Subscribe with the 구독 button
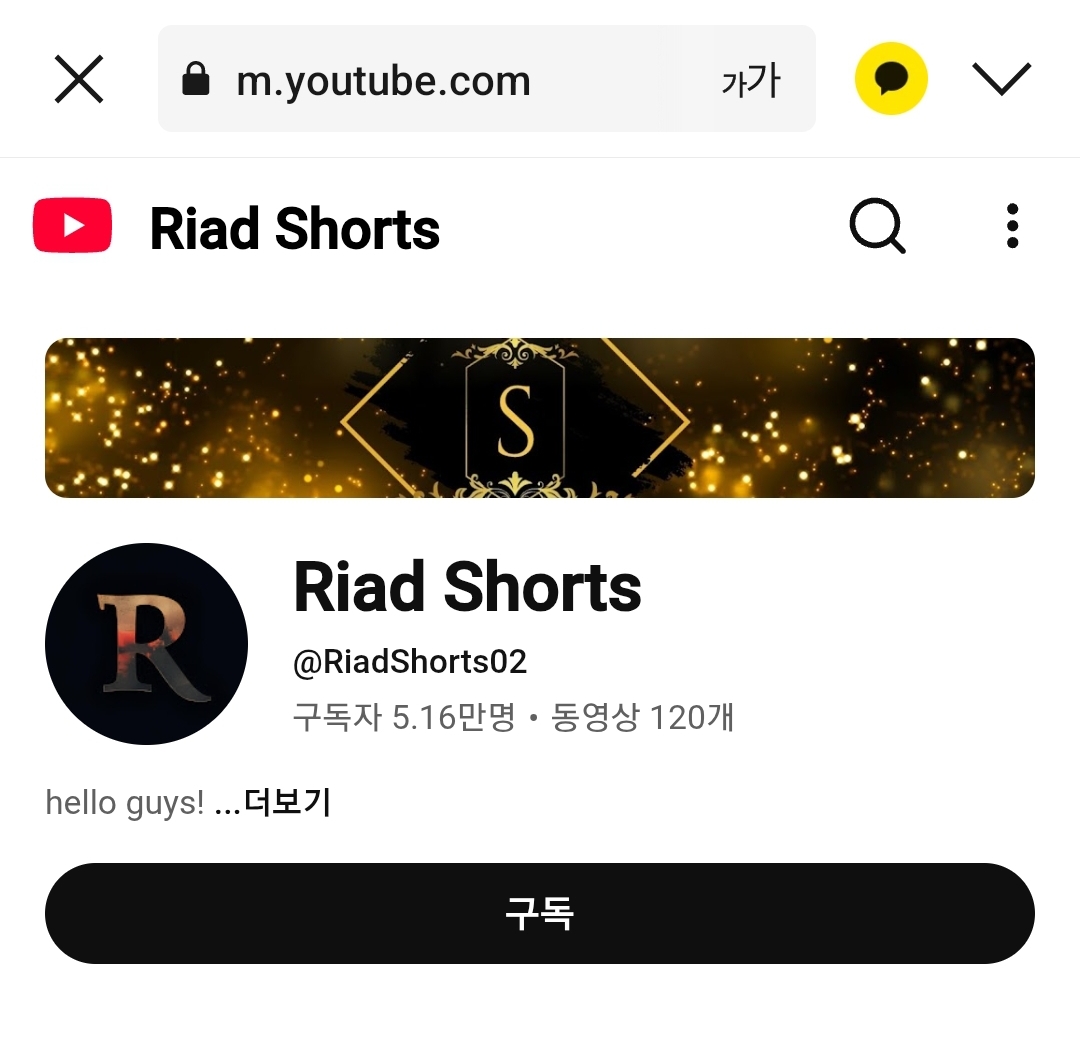 540,913
